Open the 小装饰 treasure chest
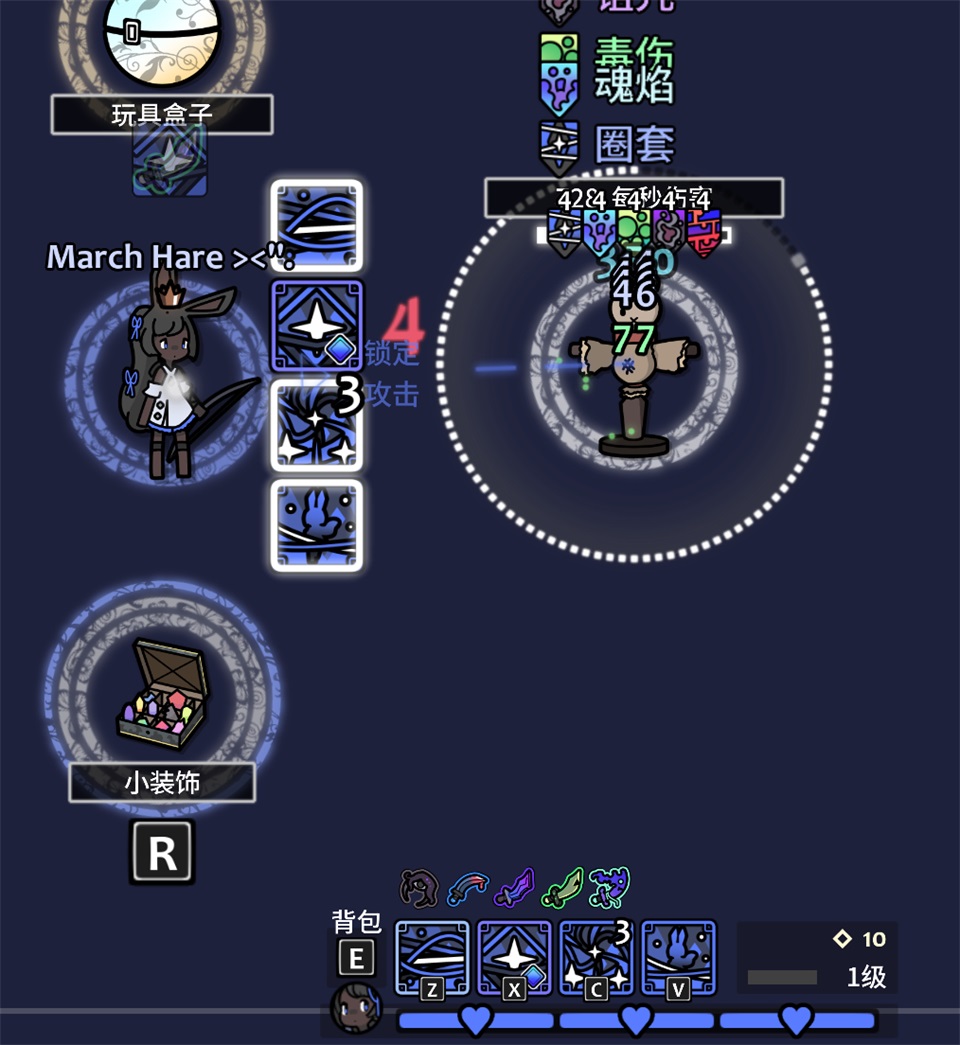Screen dimensions: 960x1045 coord(162,693)
